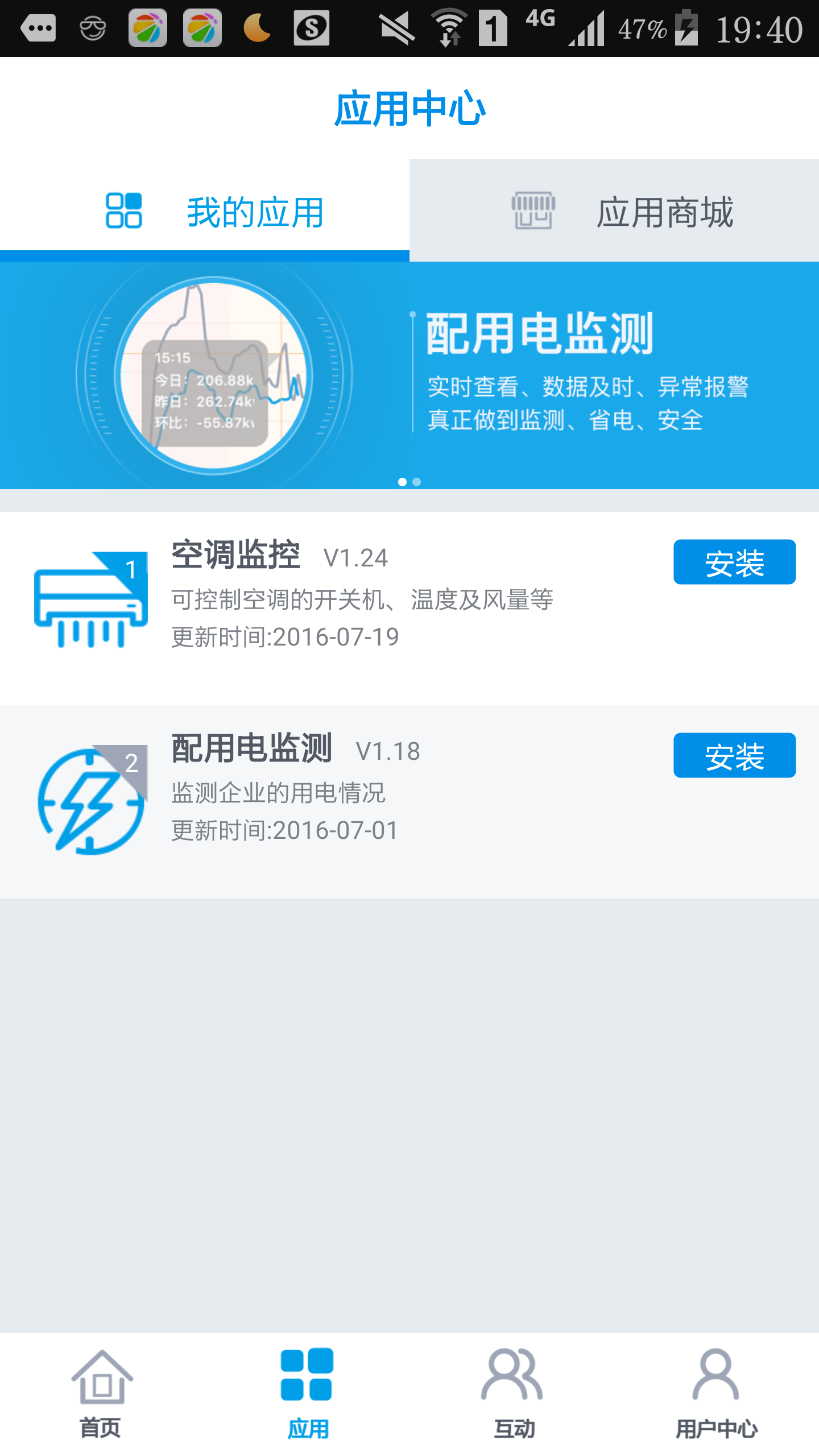The width and height of the screenshot is (819, 1456).
Task: Go to 用户中心
Action: tap(717, 1393)
